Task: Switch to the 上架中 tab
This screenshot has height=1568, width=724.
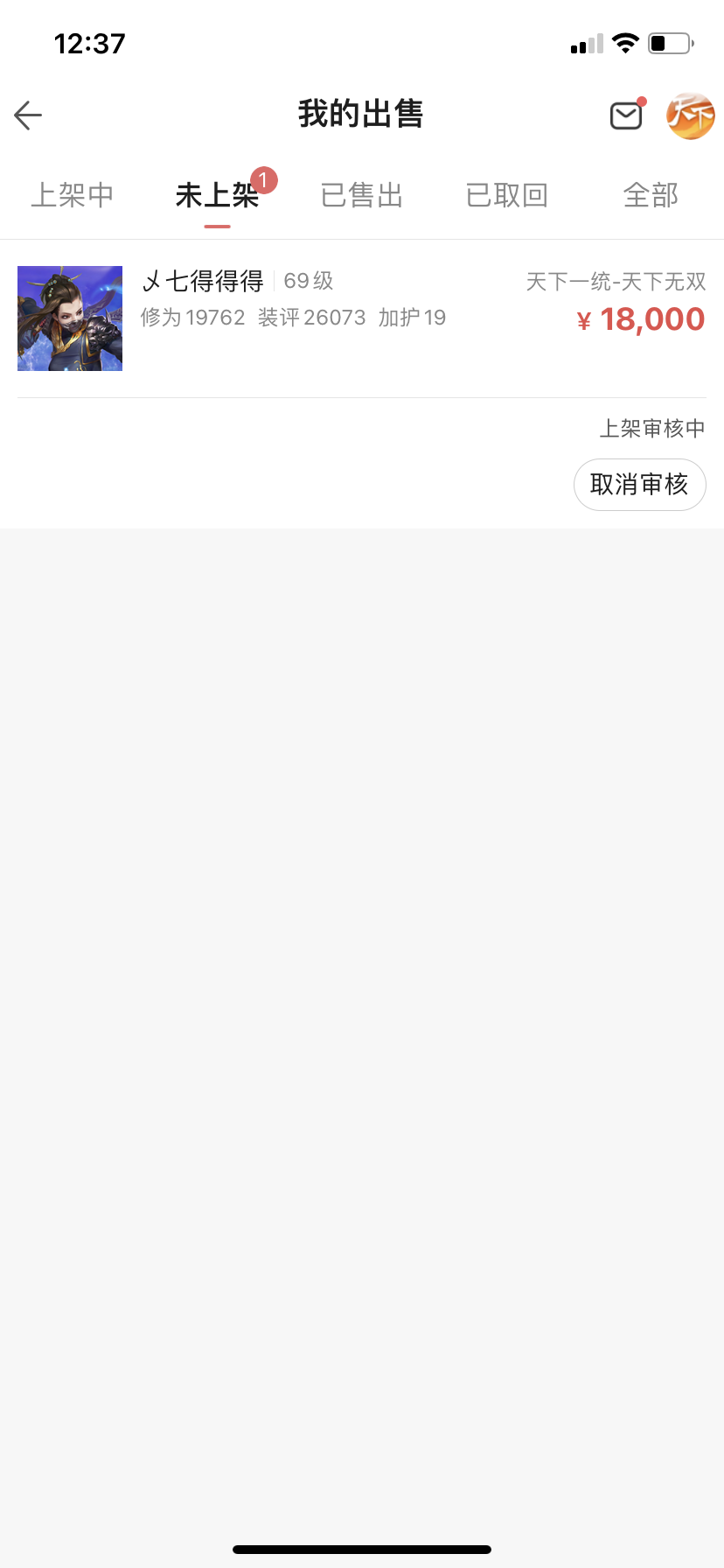Action: 73,195
